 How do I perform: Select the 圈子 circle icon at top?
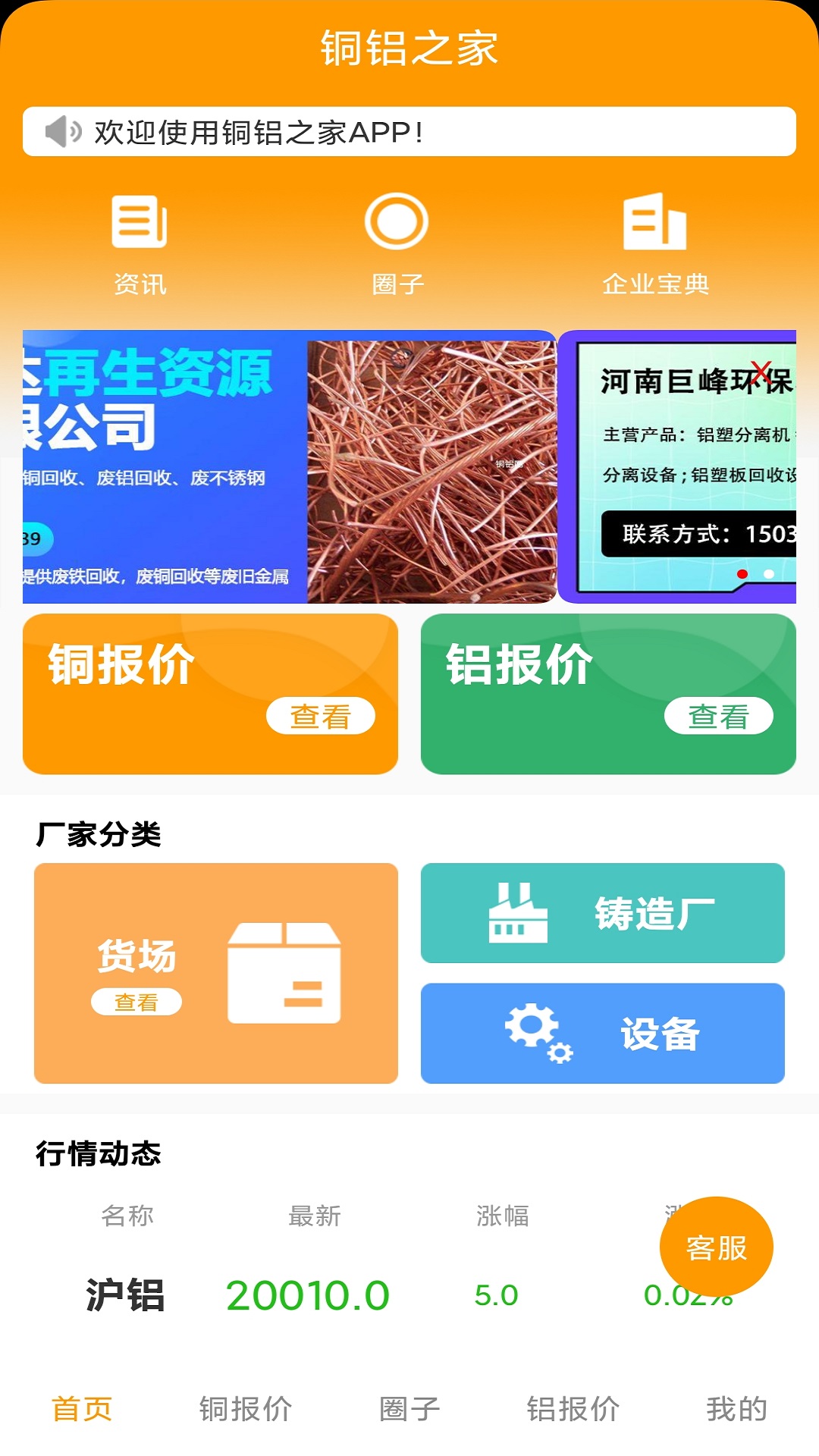(x=397, y=225)
